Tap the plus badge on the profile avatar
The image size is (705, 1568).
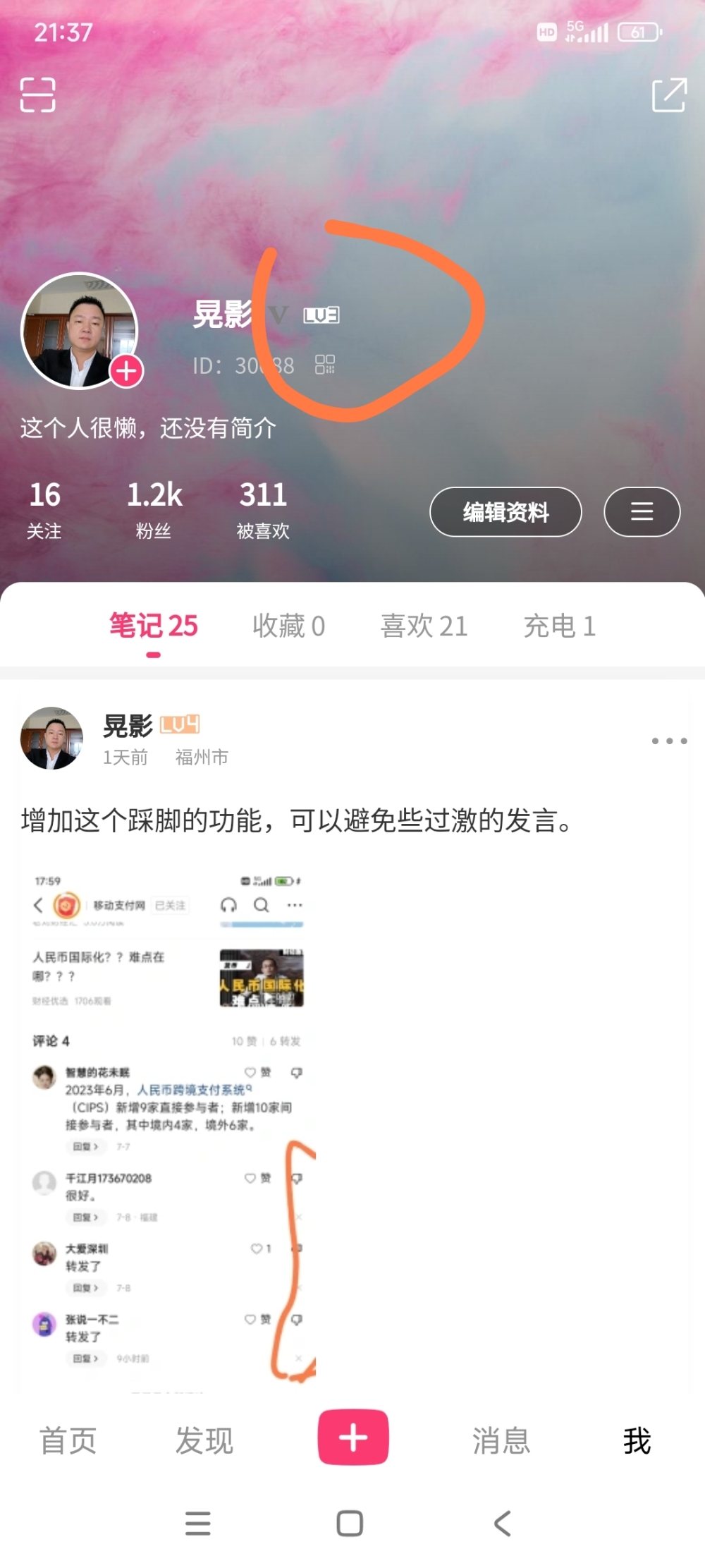[x=126, y=371]
